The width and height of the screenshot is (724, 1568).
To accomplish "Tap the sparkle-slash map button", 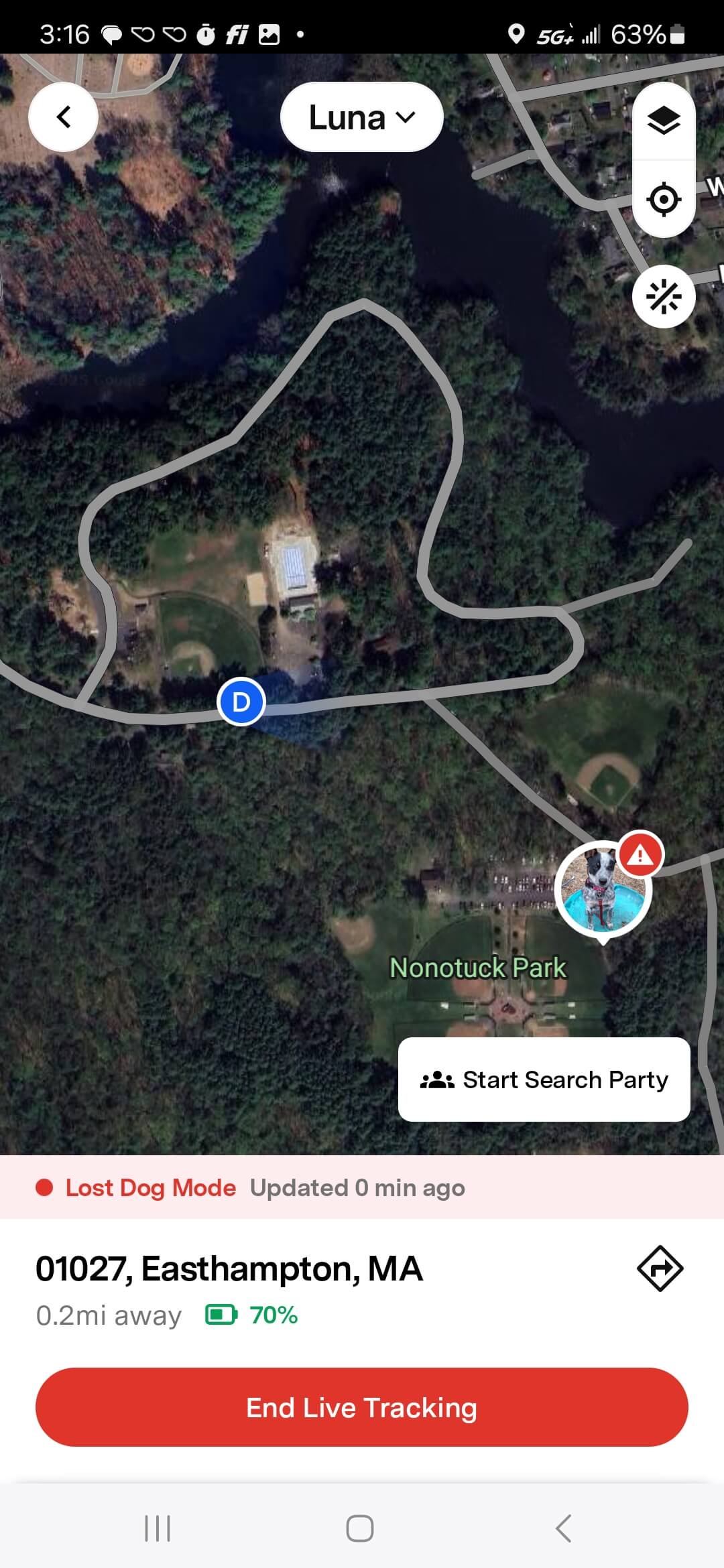I will click(663, 297).
